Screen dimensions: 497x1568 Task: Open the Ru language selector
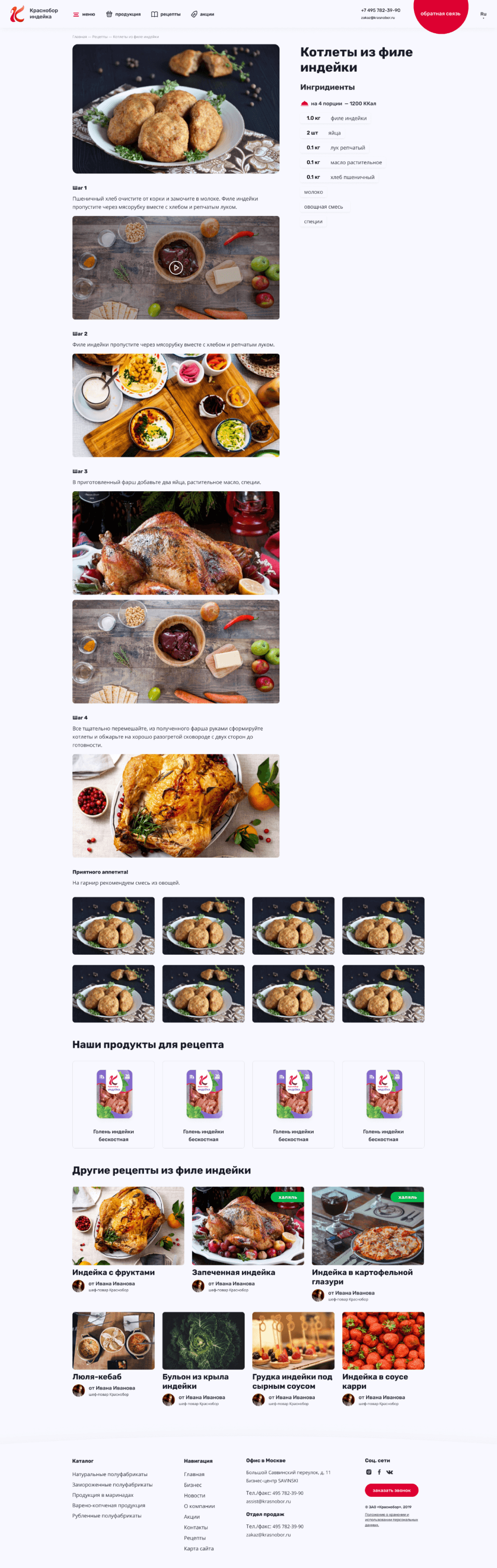point(483,14)
